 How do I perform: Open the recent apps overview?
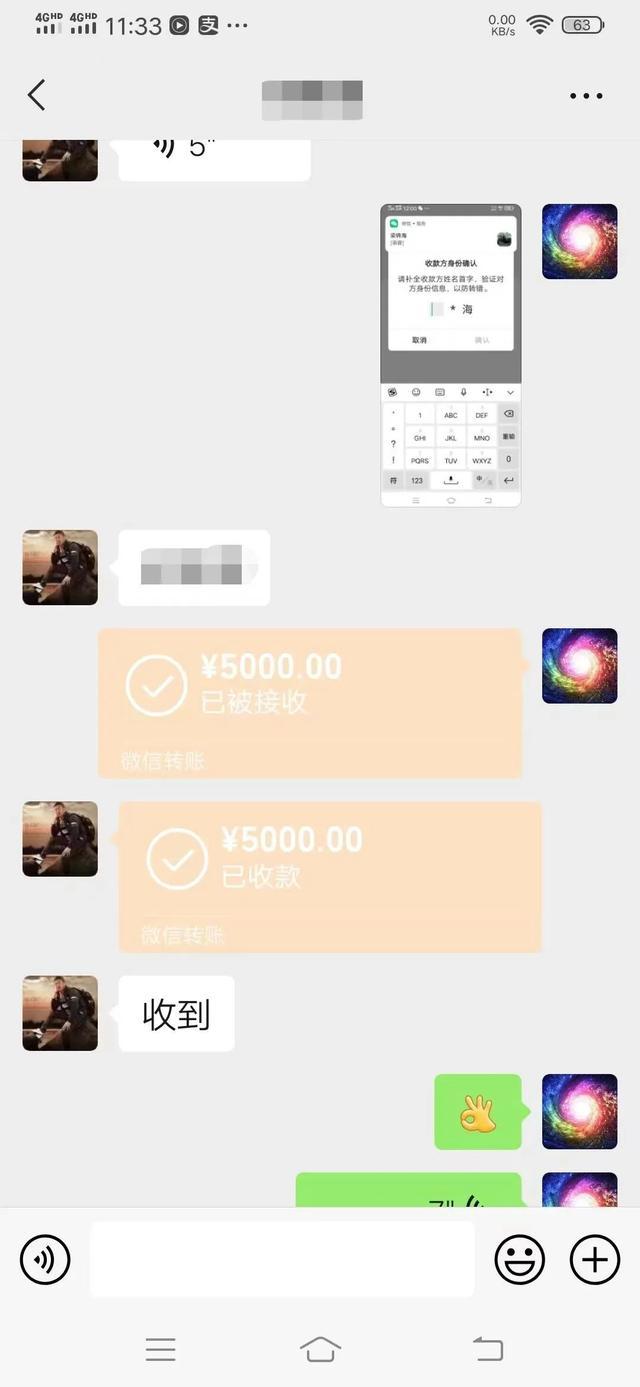click(160, 1349)
